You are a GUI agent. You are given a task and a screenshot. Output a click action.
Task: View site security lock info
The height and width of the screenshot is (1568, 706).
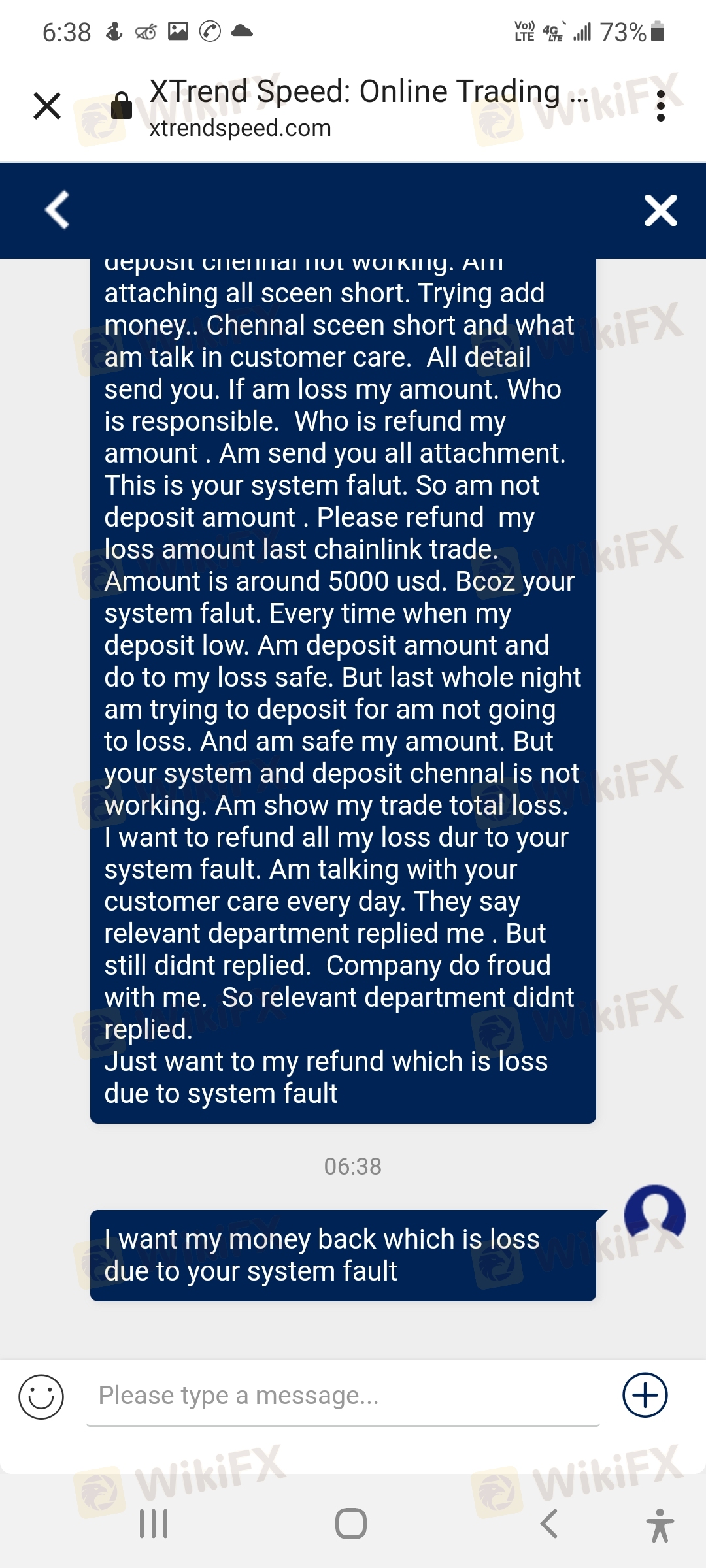coord(122,106)
